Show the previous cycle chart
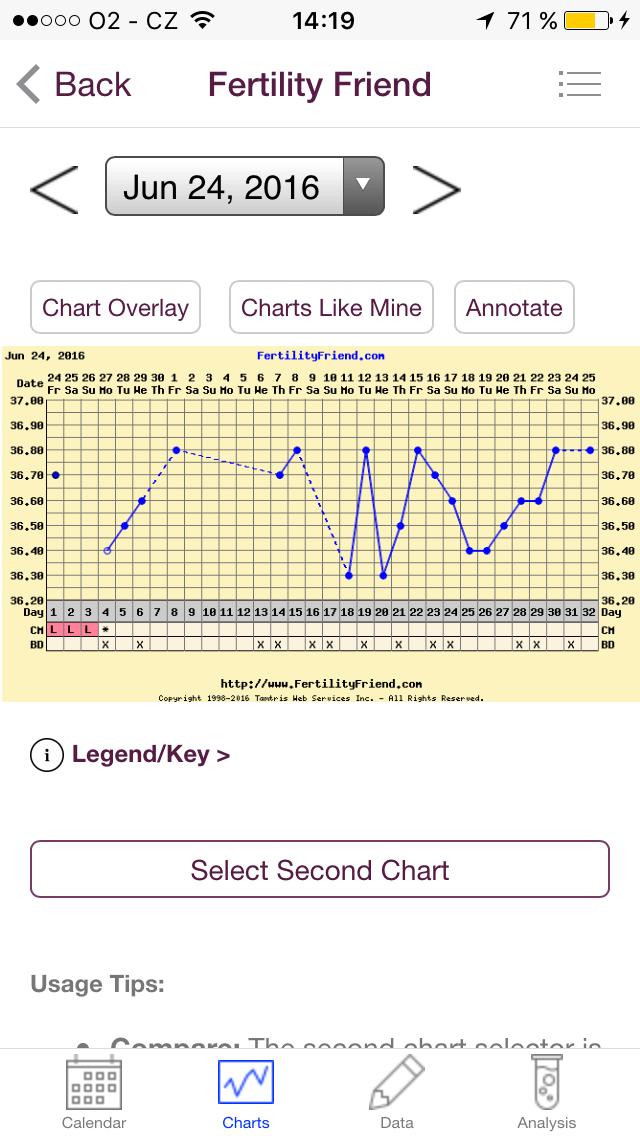640x1136 pixels. point(54,188)
